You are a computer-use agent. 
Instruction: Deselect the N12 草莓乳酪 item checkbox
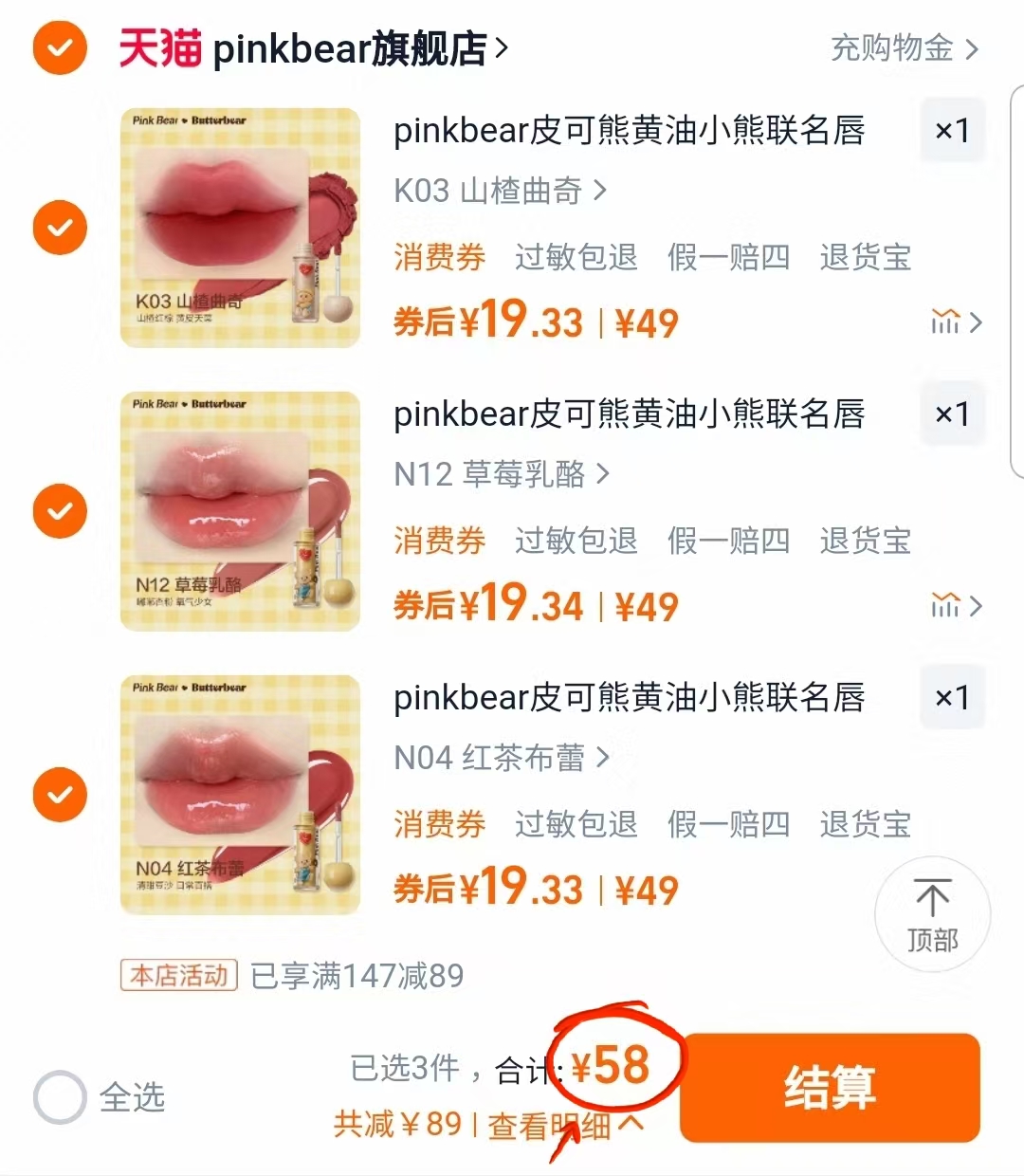(x=60, y=510)
